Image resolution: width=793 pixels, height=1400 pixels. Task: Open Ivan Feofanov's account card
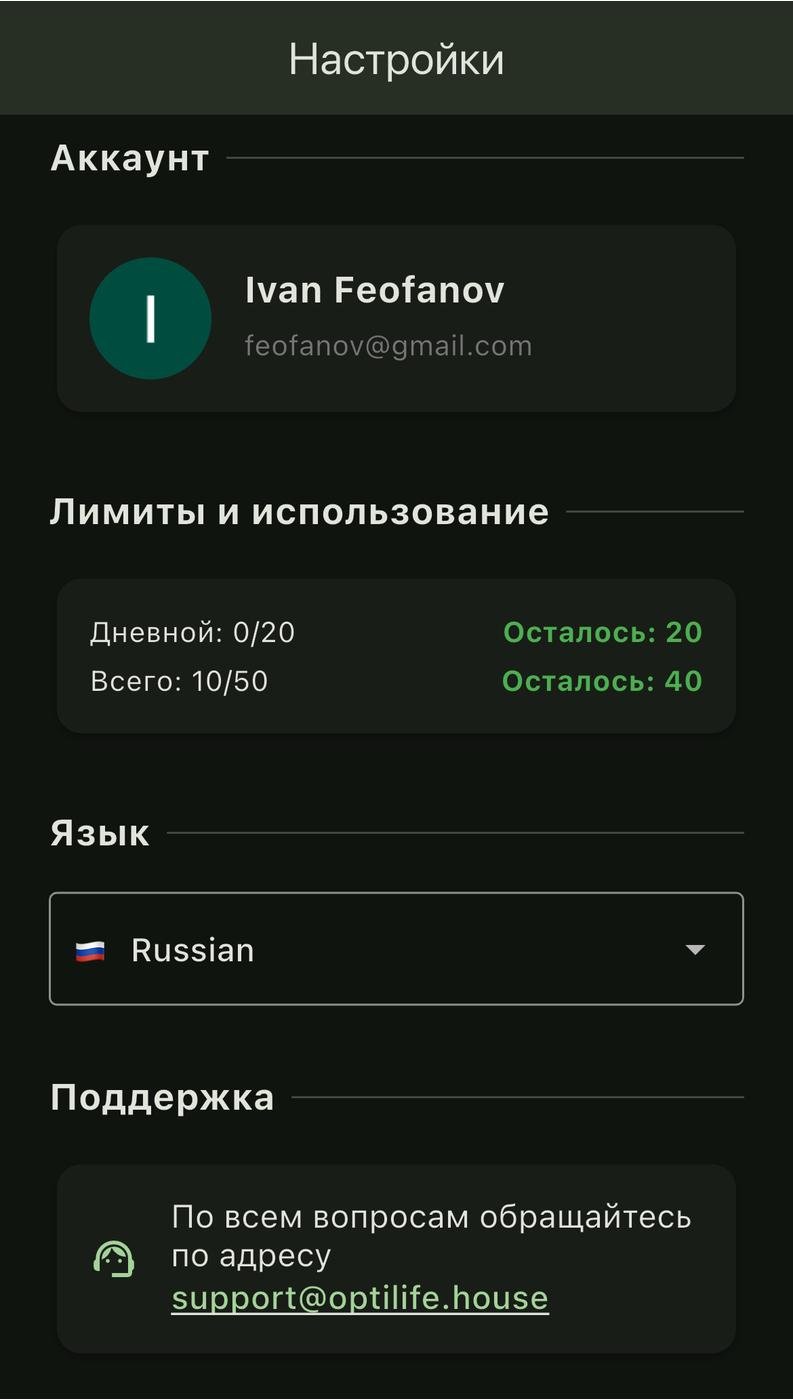pyautogui.click(x=396, y=318)
